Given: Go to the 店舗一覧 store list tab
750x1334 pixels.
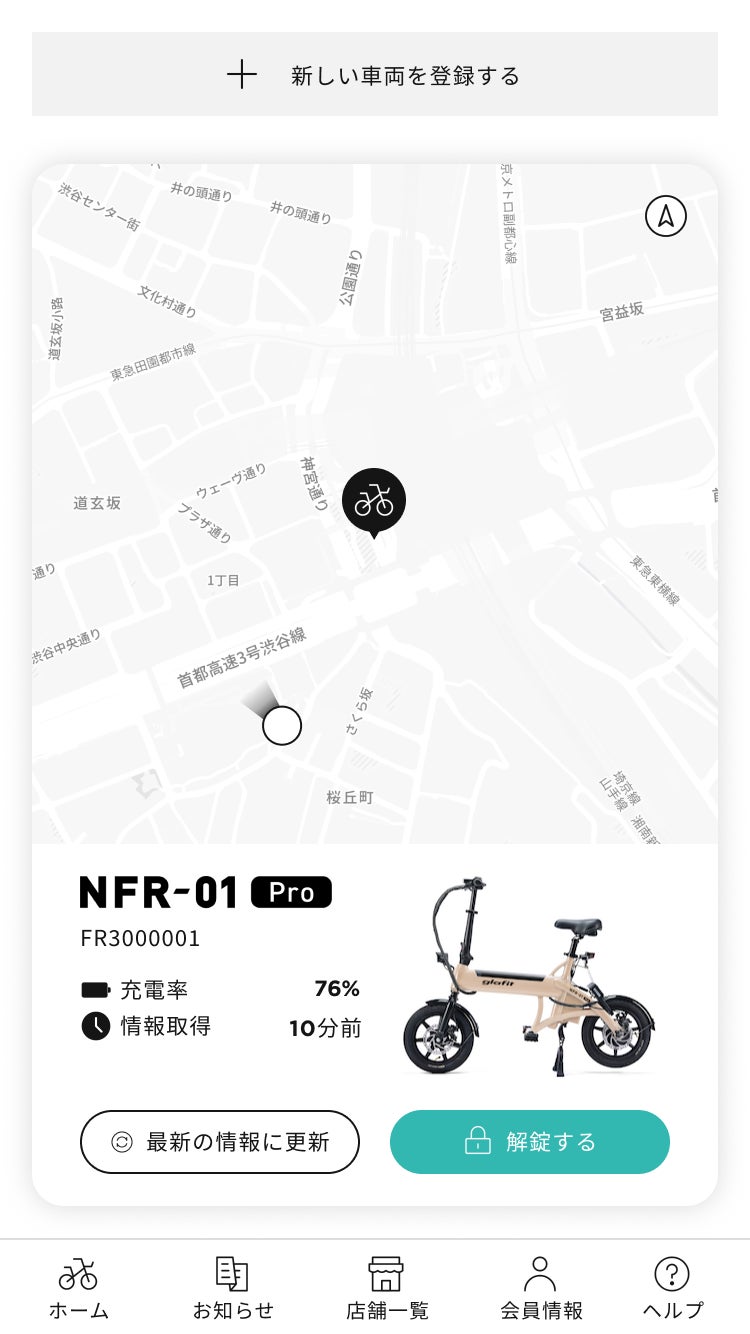Looking at the screenshot, I should click(386, 1288).
